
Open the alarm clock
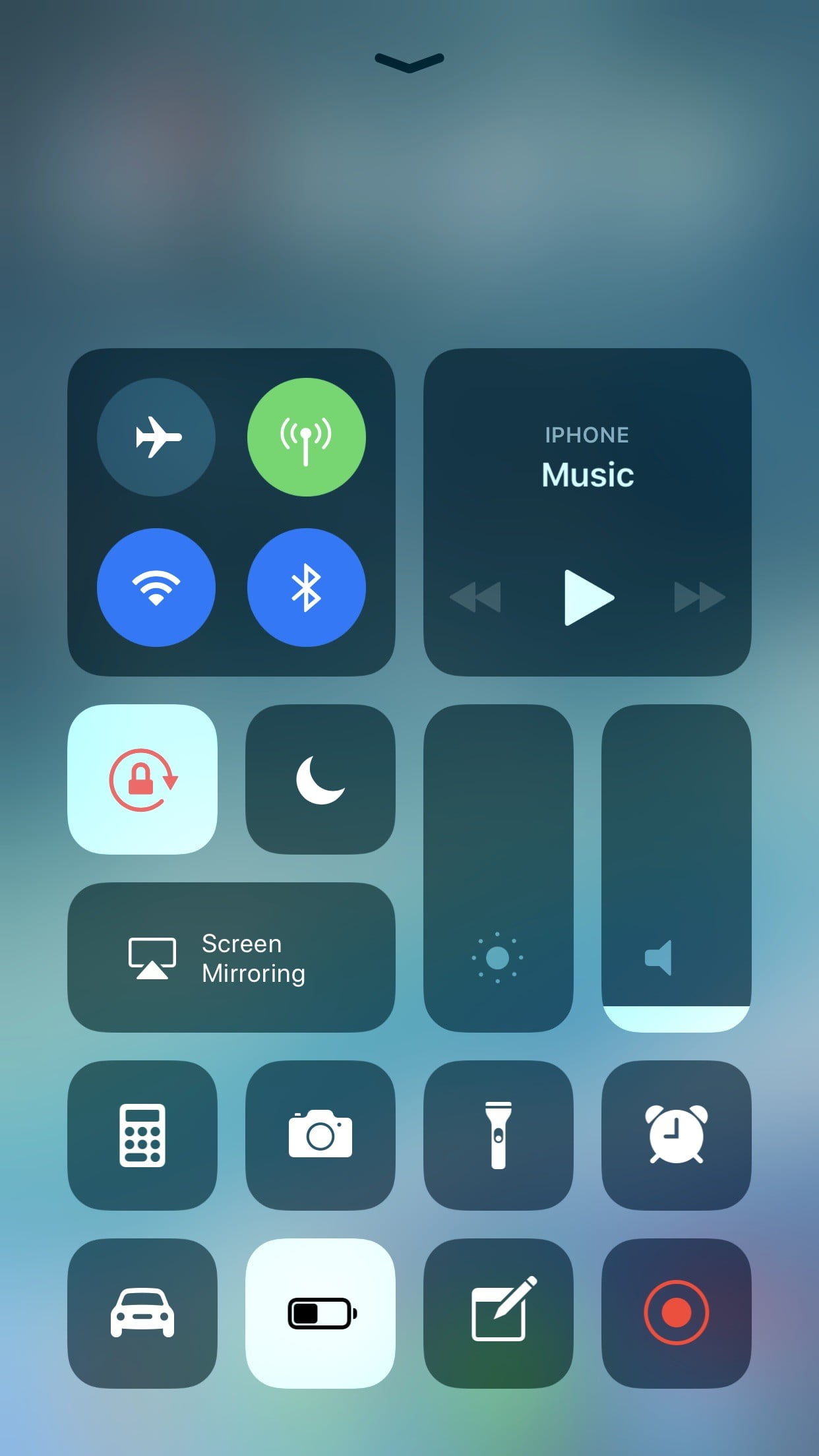pos(677,1135)
